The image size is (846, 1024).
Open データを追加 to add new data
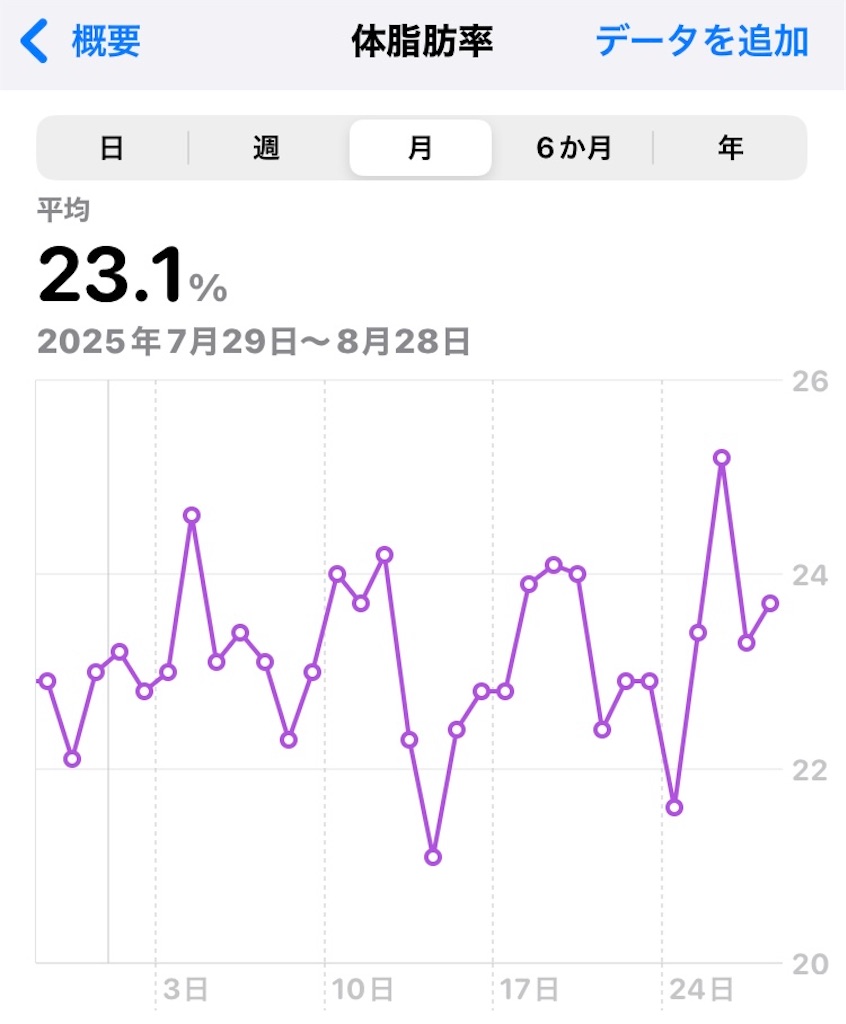(x=701, y=41)
